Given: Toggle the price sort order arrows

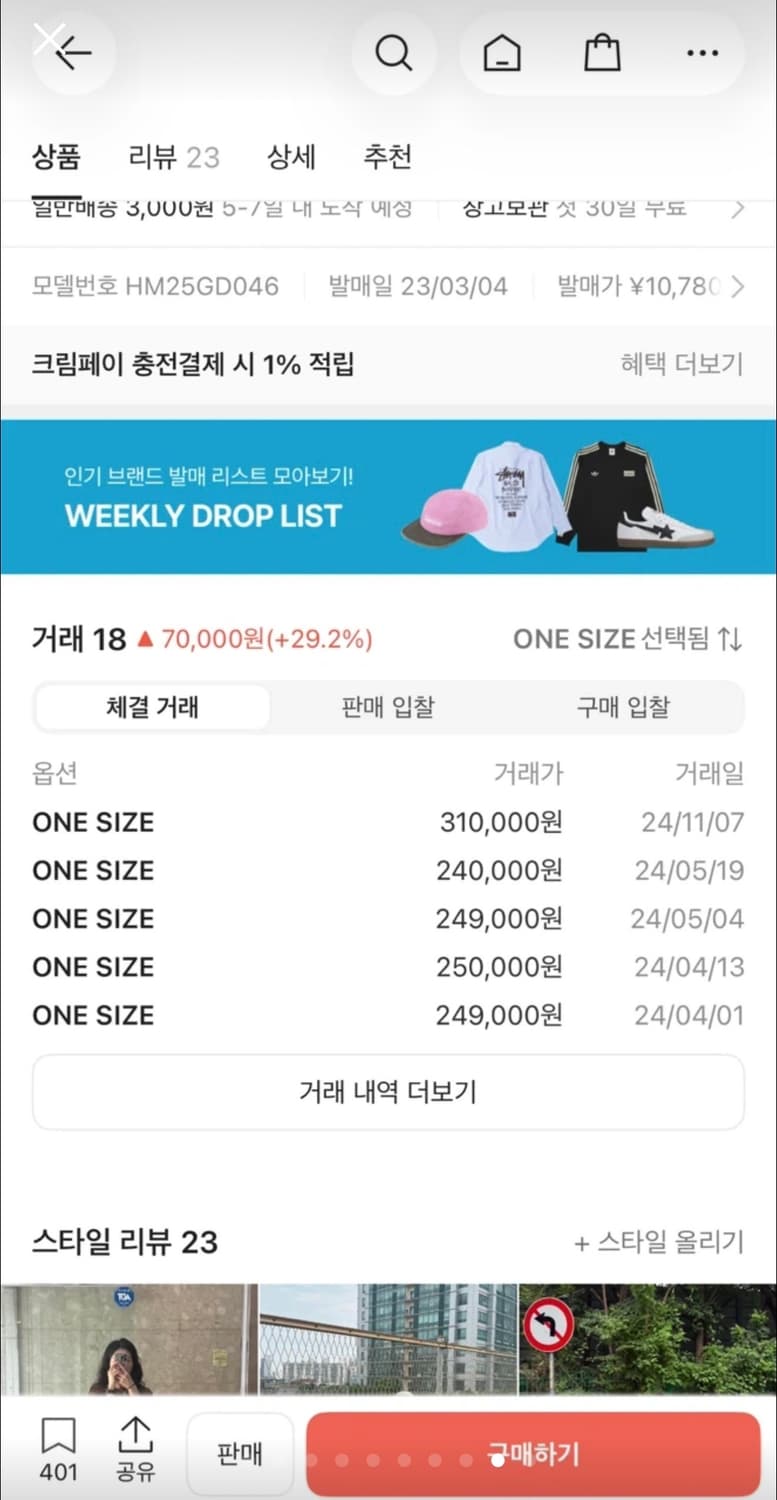Looking at the screenshot, I should click(733, 639).
